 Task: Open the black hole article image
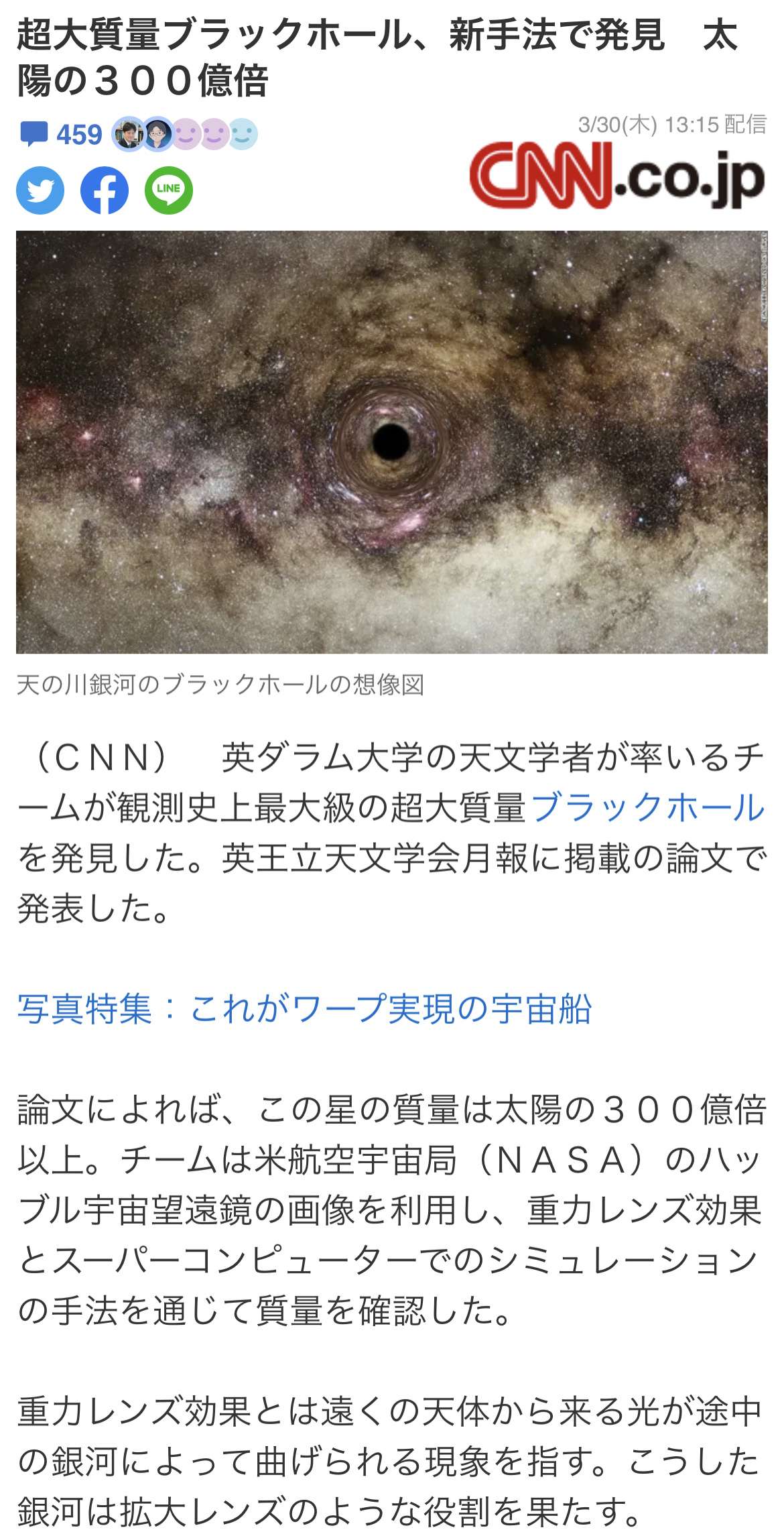pyautogui.click(x=392, y=442)
